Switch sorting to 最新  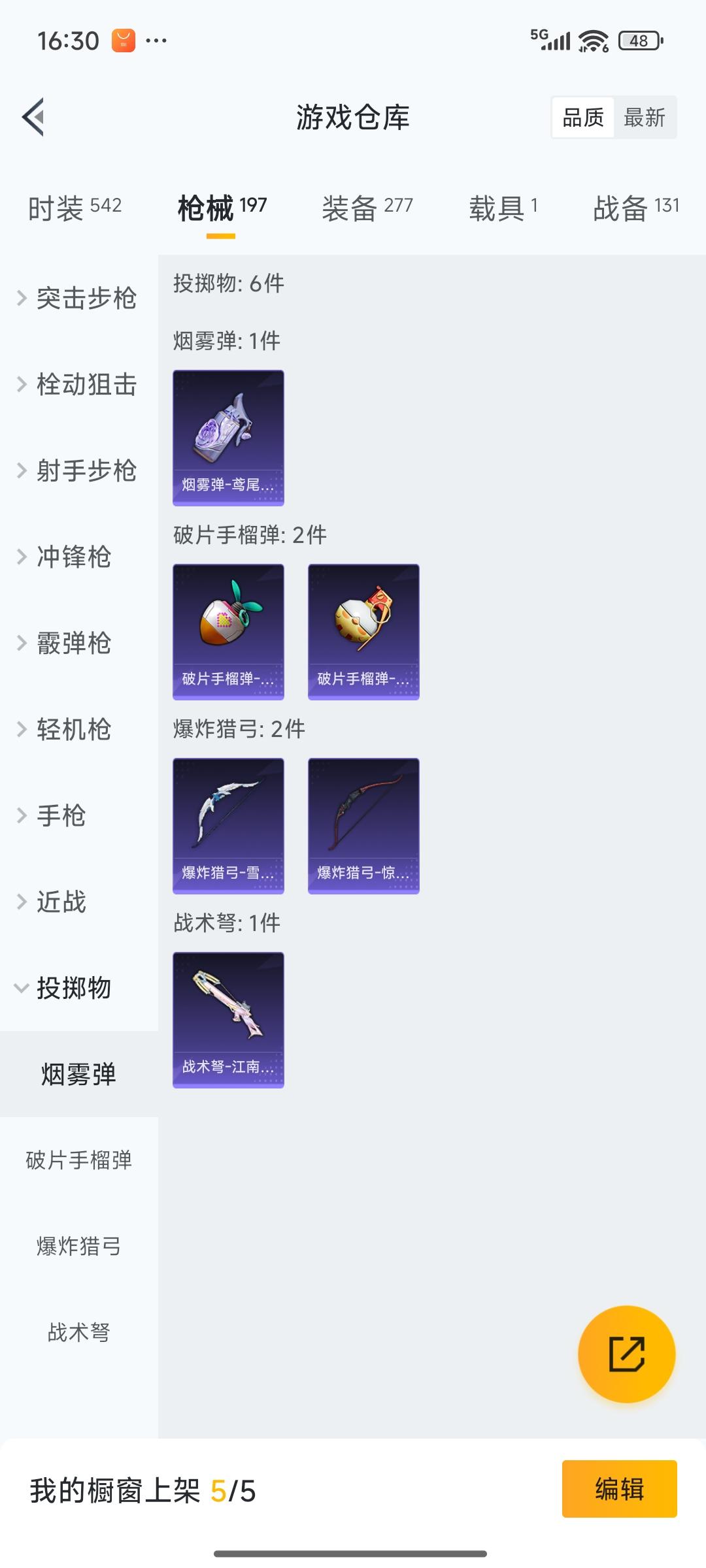click(644, 118)
